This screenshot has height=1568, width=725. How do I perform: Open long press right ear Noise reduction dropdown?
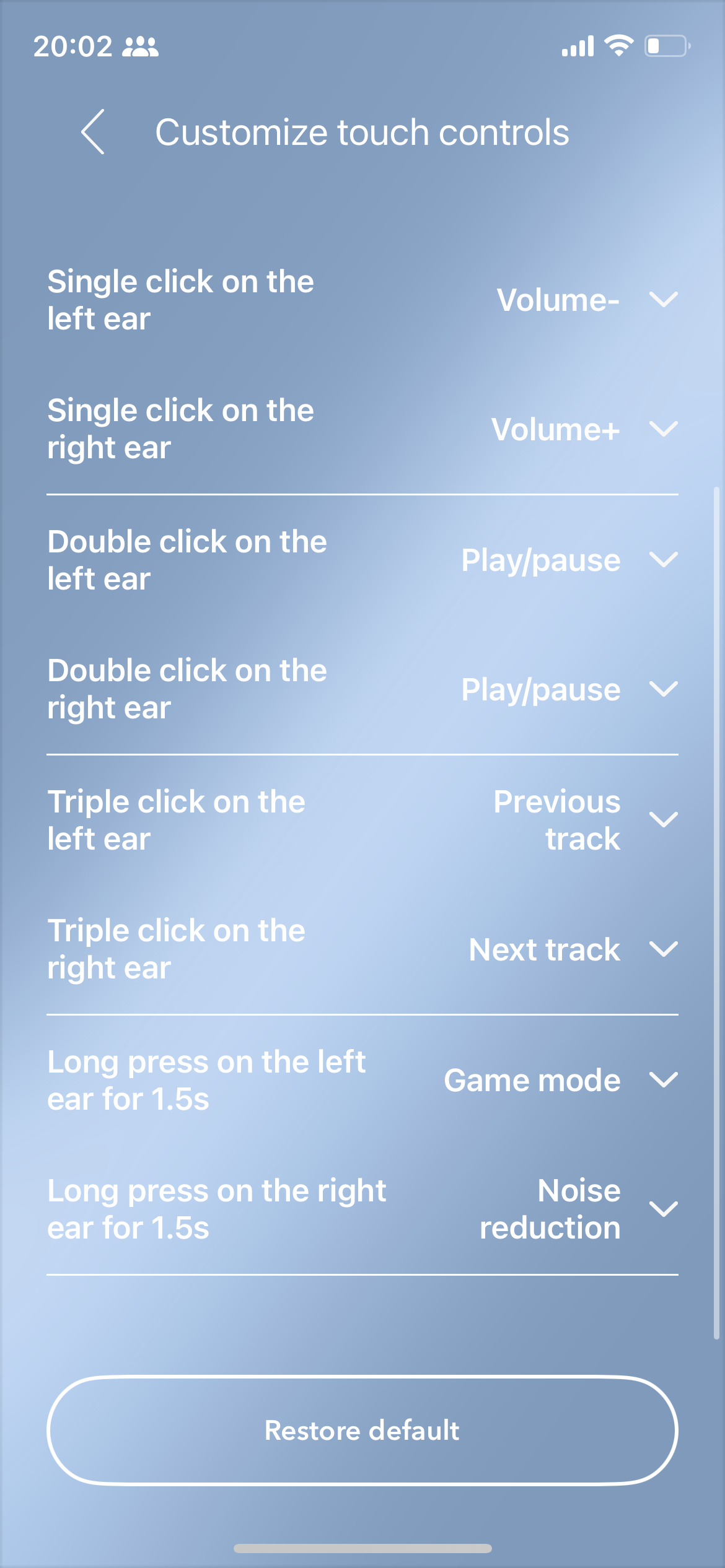579,1209
